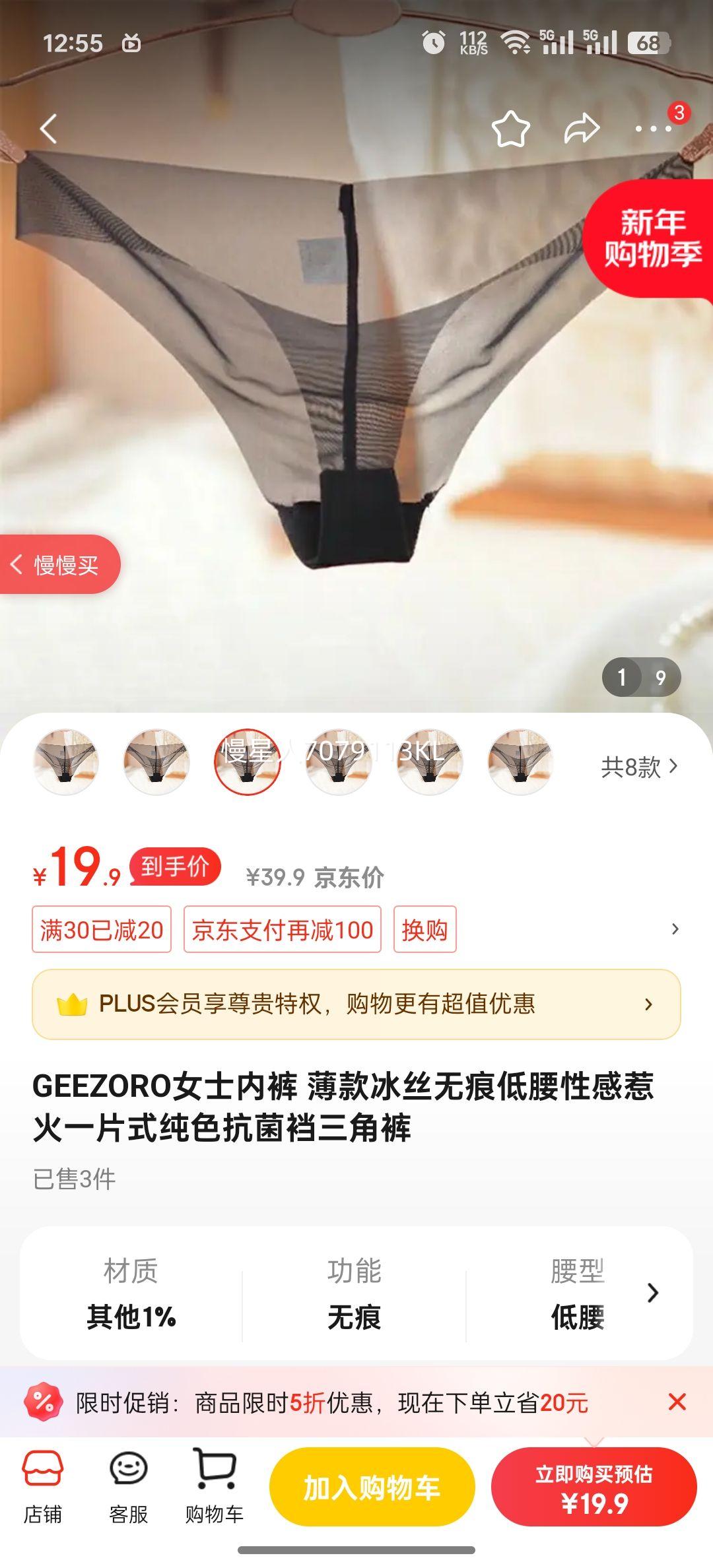
Task: Tap the 换购 exchange purchase option
Action: point(426,931)
